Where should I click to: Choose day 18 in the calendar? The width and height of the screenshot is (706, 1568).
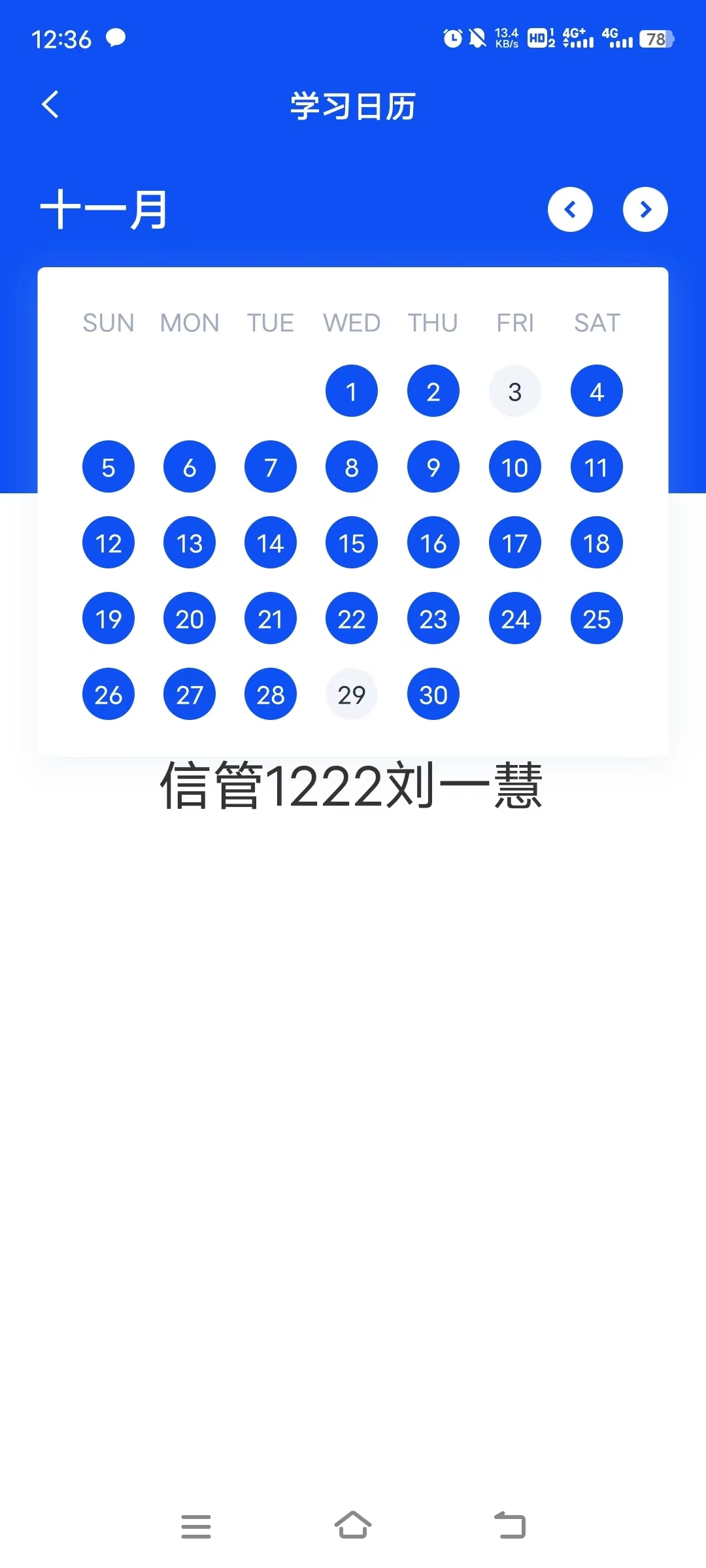[x=597, y=542]
